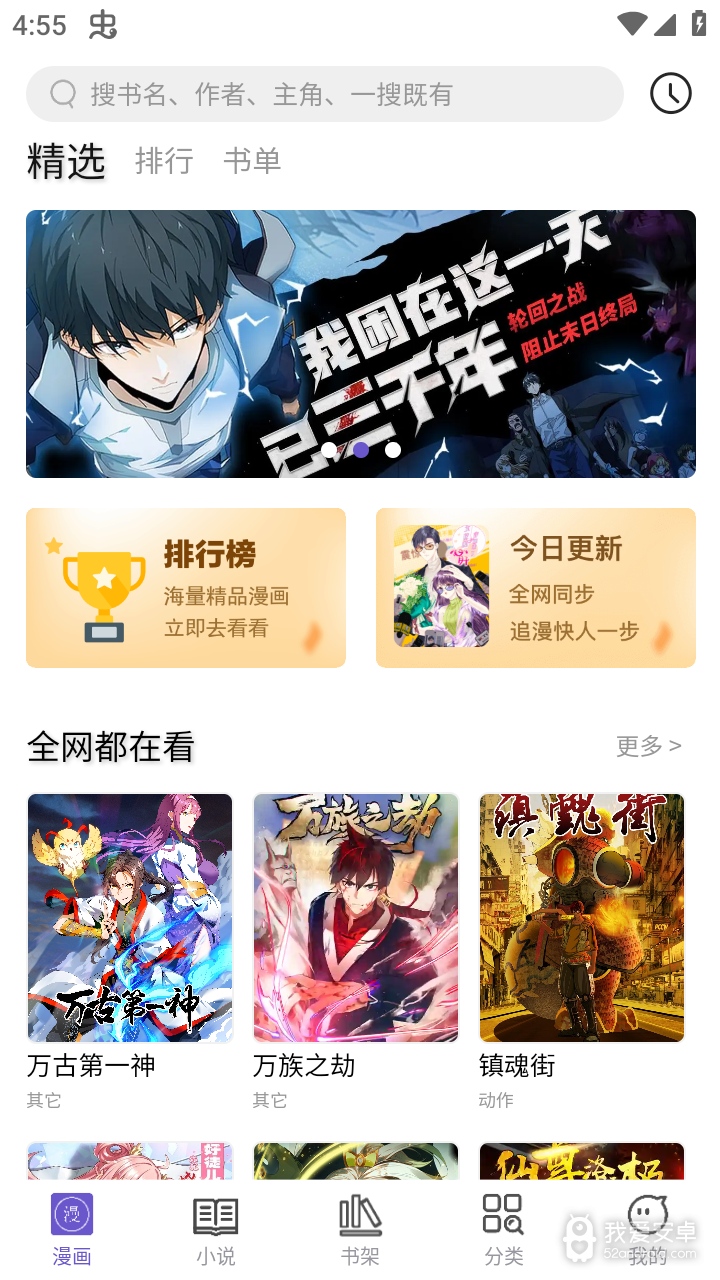Click the search magnifier icon
Image resolution: width=720 pixels, height=1280 pixels.
click(62, 93)
